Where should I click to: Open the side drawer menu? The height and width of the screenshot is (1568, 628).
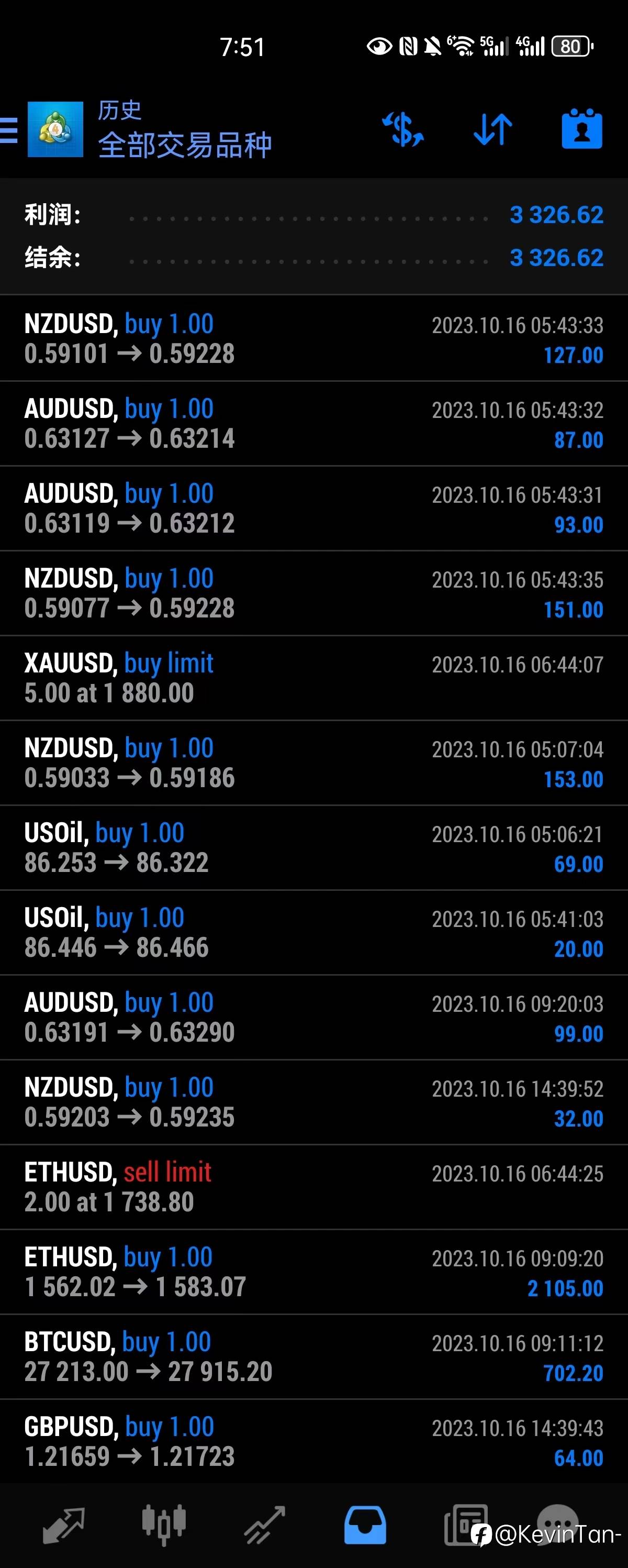point(9,130)
